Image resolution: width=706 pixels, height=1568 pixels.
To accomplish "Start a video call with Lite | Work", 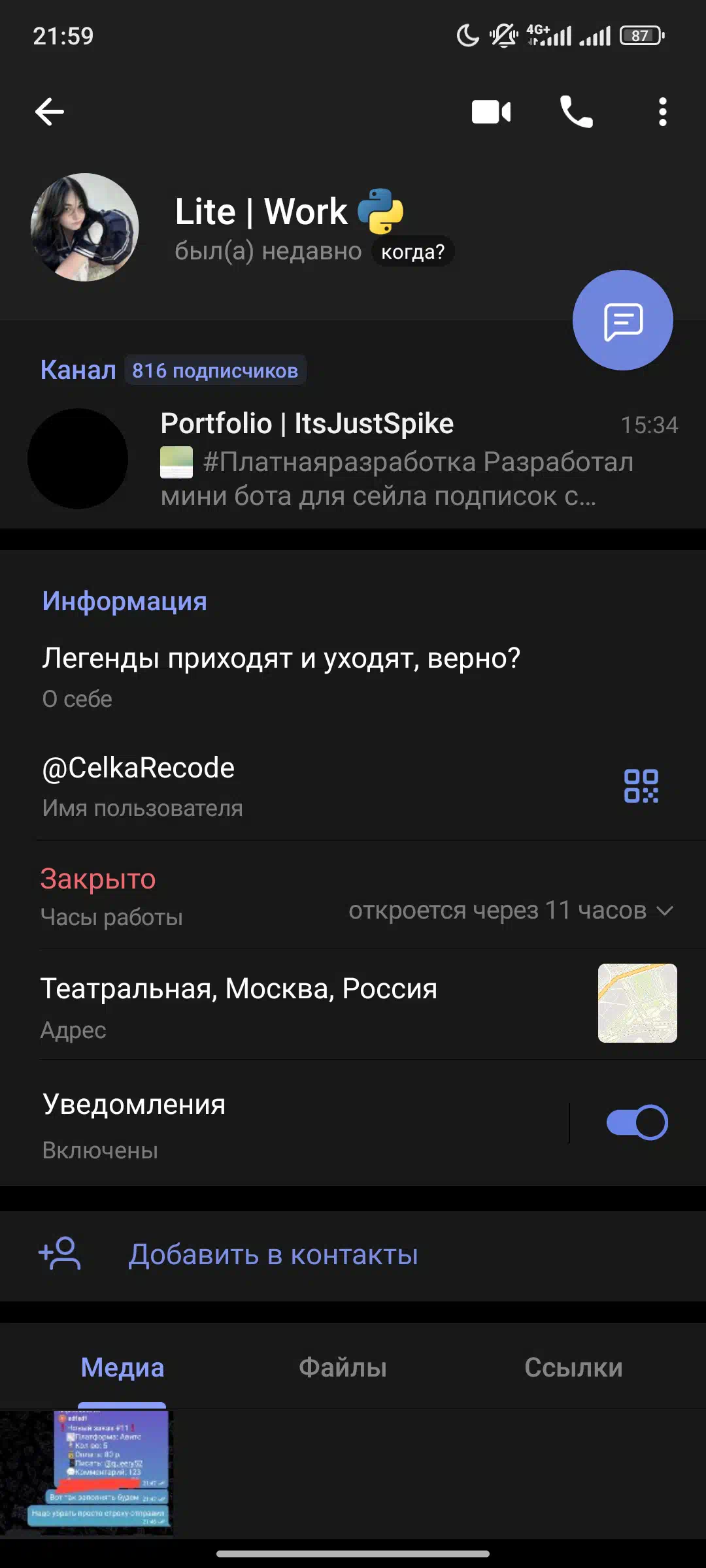I will [x=491, y=112].
